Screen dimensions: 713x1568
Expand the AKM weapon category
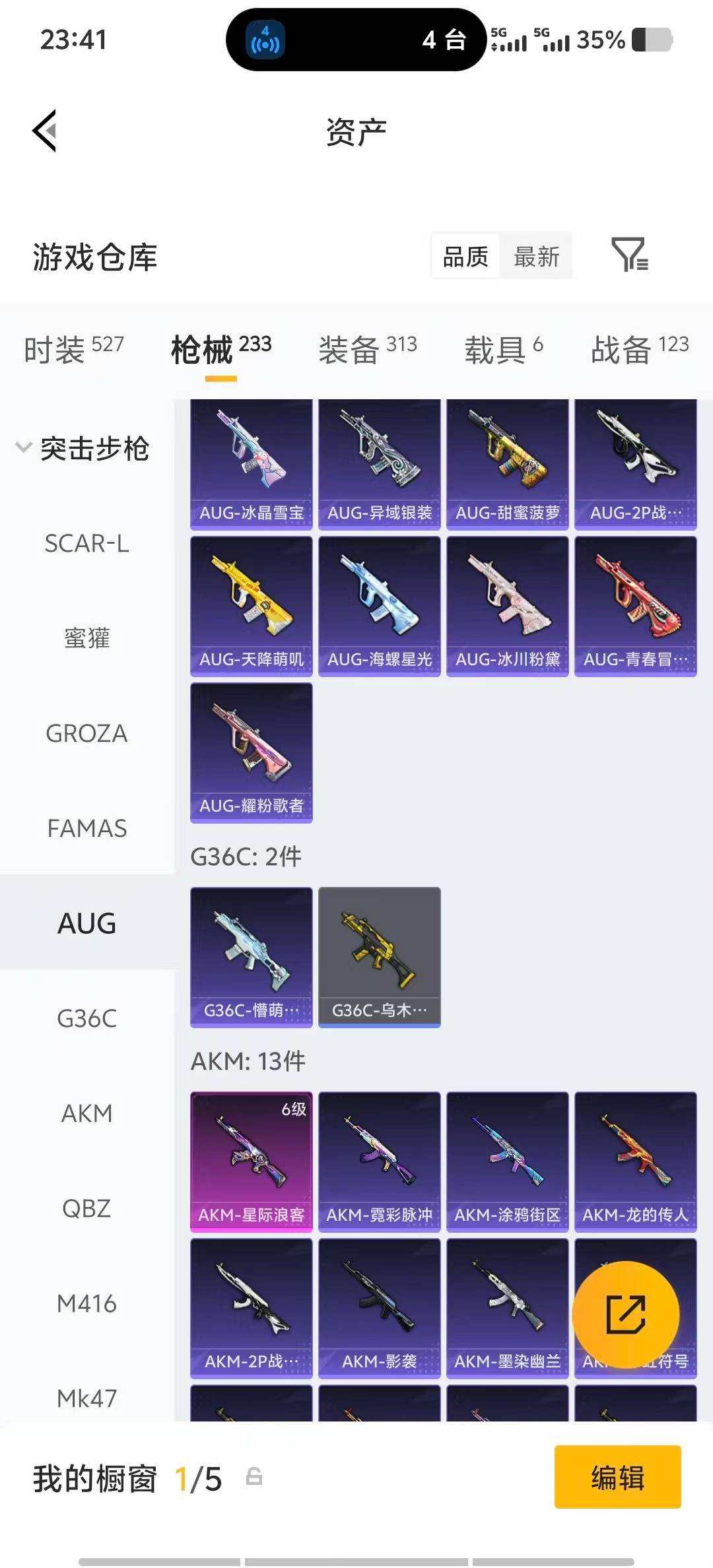[x=86, y=1114]
